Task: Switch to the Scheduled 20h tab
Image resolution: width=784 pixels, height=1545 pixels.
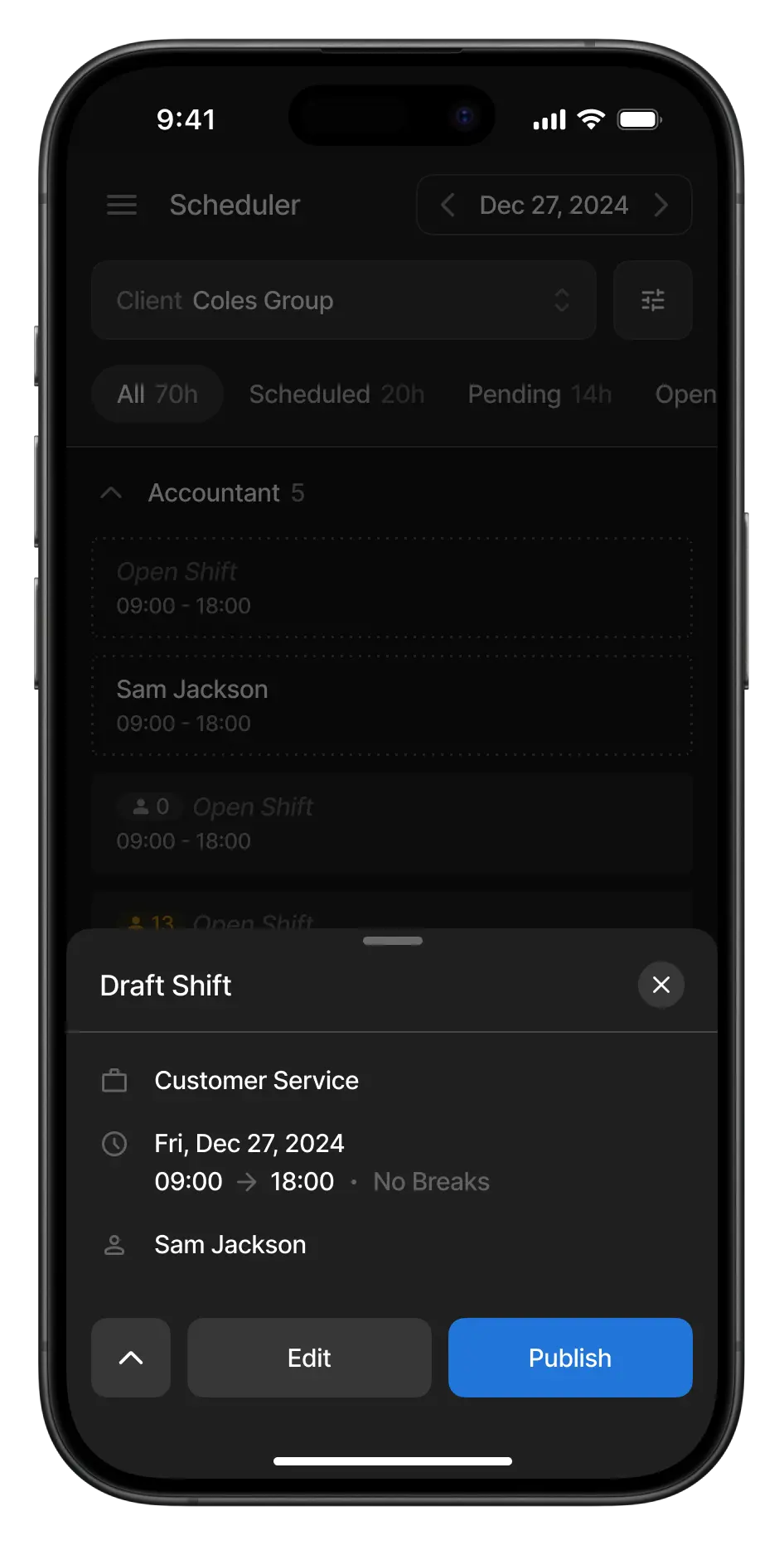Action: [336, 394]
